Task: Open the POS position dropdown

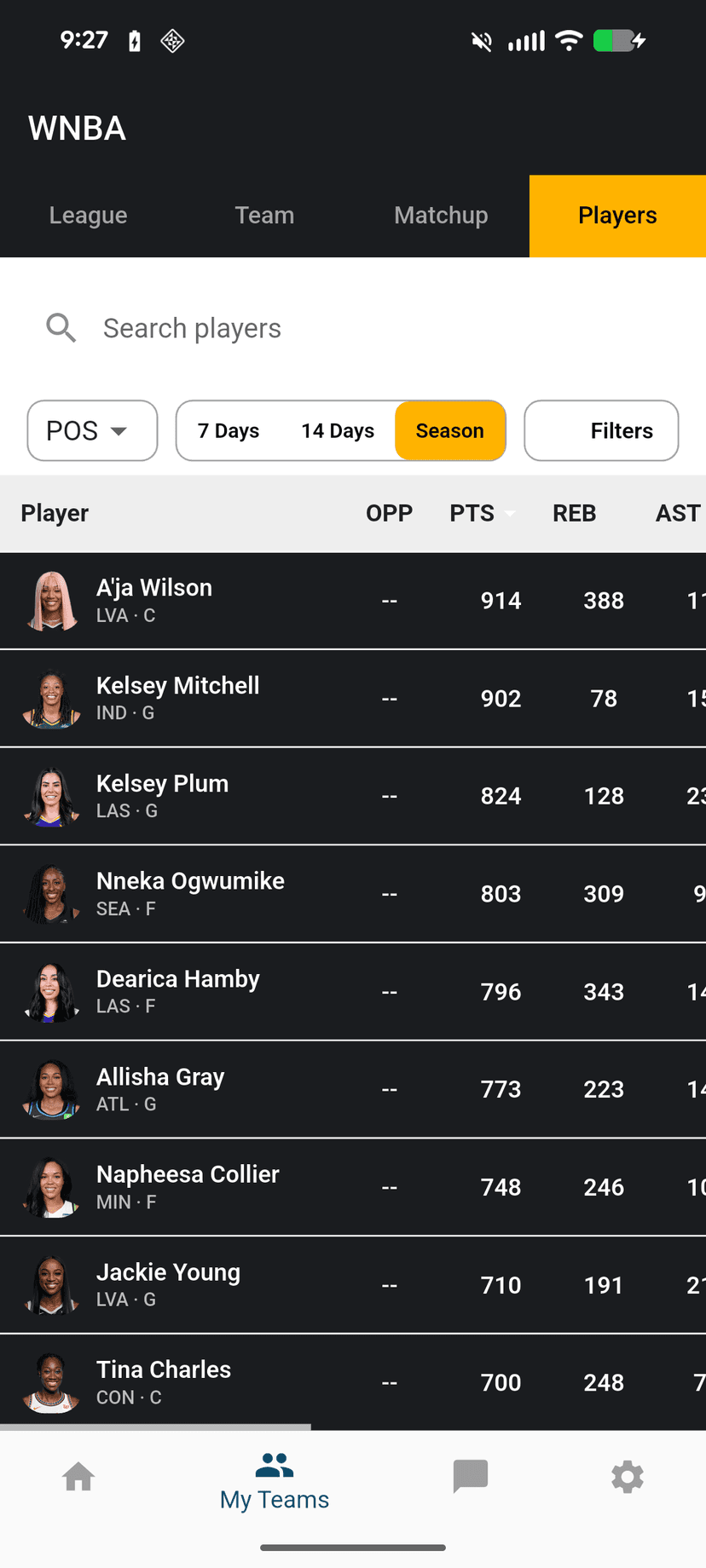Action: pyautogui.click(x=91, y=430)
